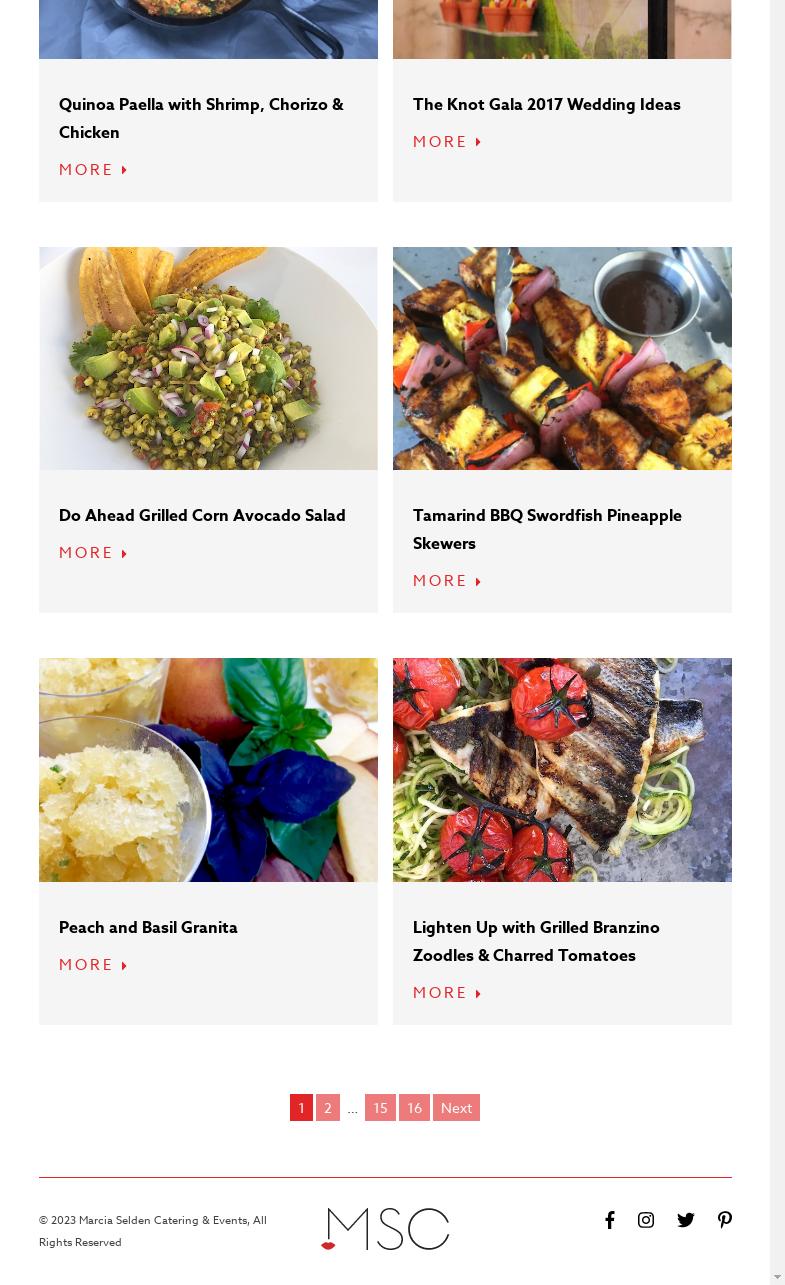Click the Next pagination button
The width and height of the screenshot is (785, 1285).
tap(456, 1107)
